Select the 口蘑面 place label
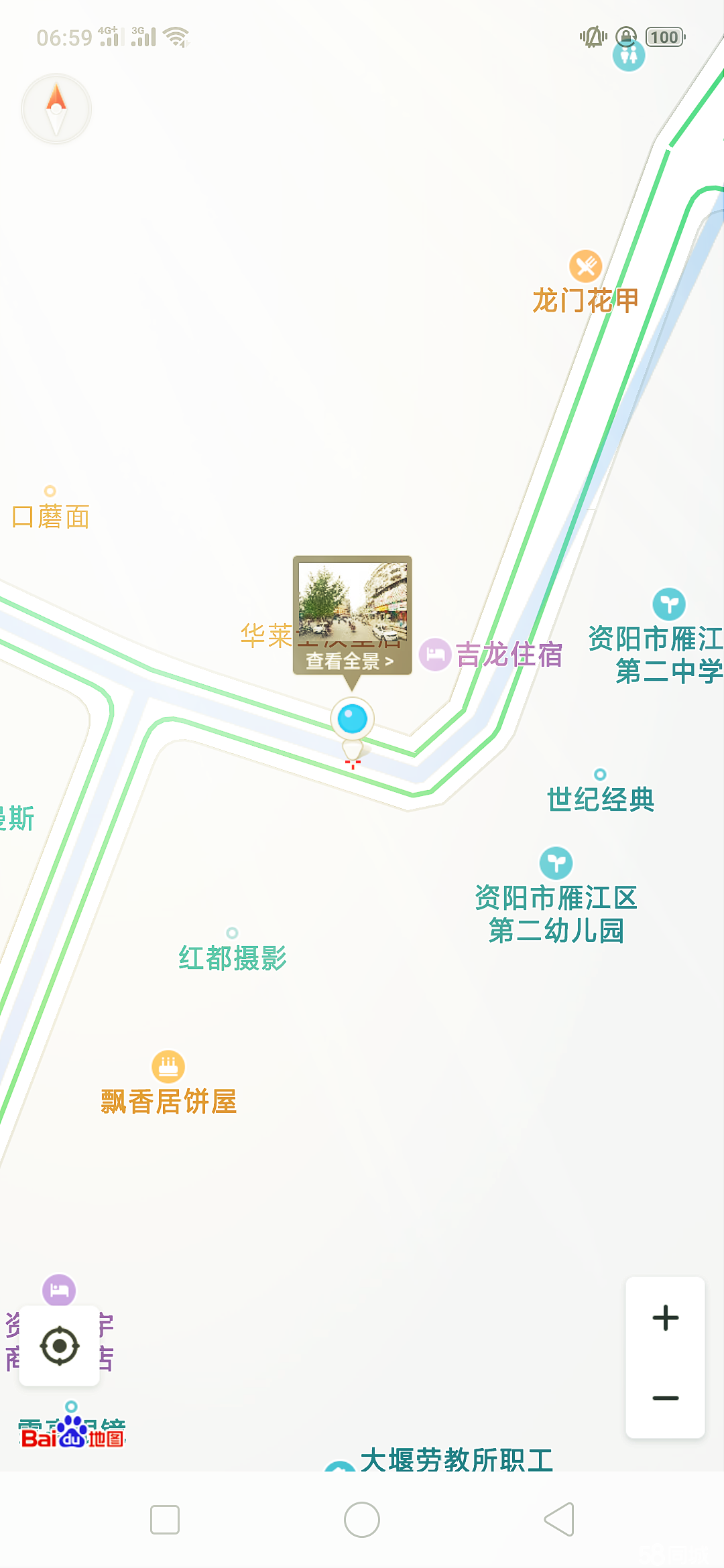724x1568 pixels. (51, 517)
